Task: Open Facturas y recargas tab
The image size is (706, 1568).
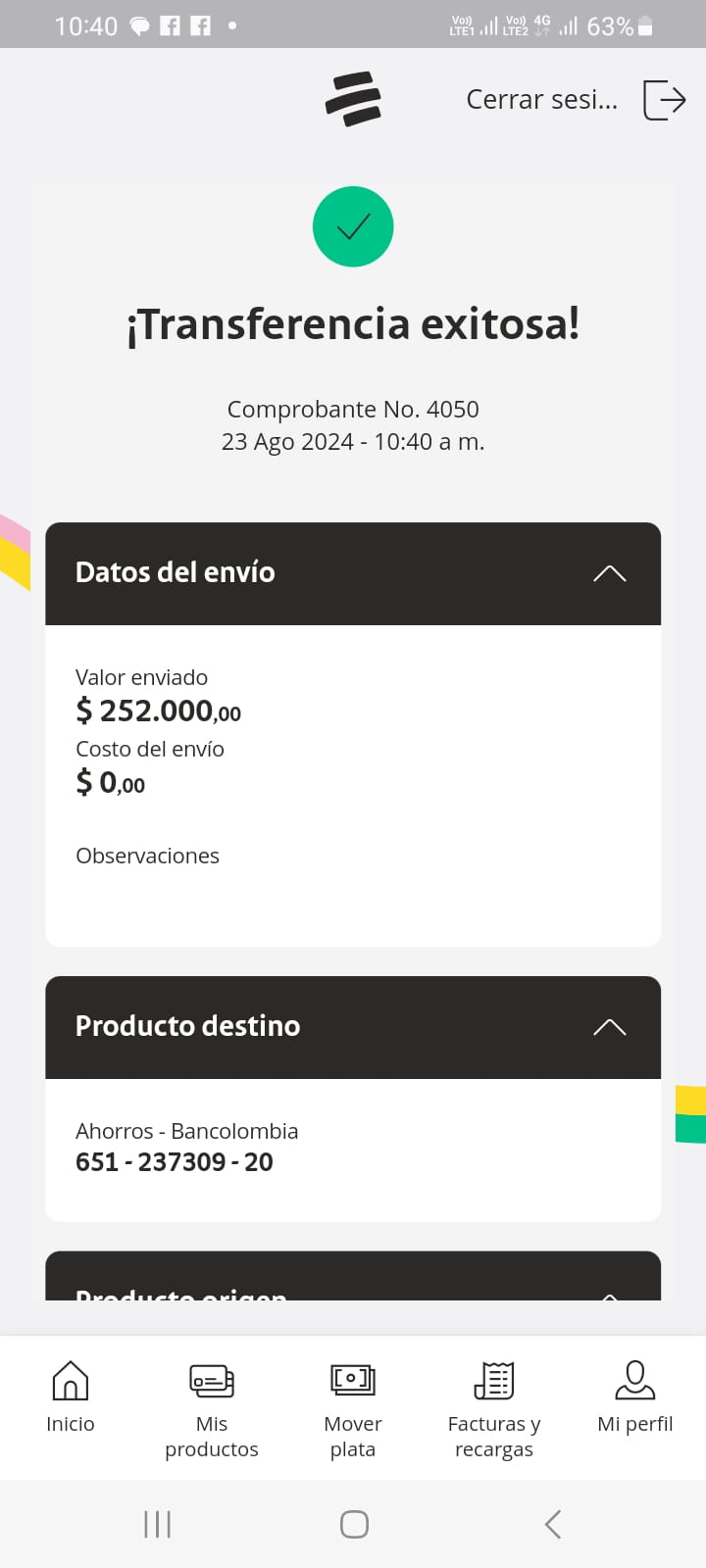Action: click(494, 1407)
